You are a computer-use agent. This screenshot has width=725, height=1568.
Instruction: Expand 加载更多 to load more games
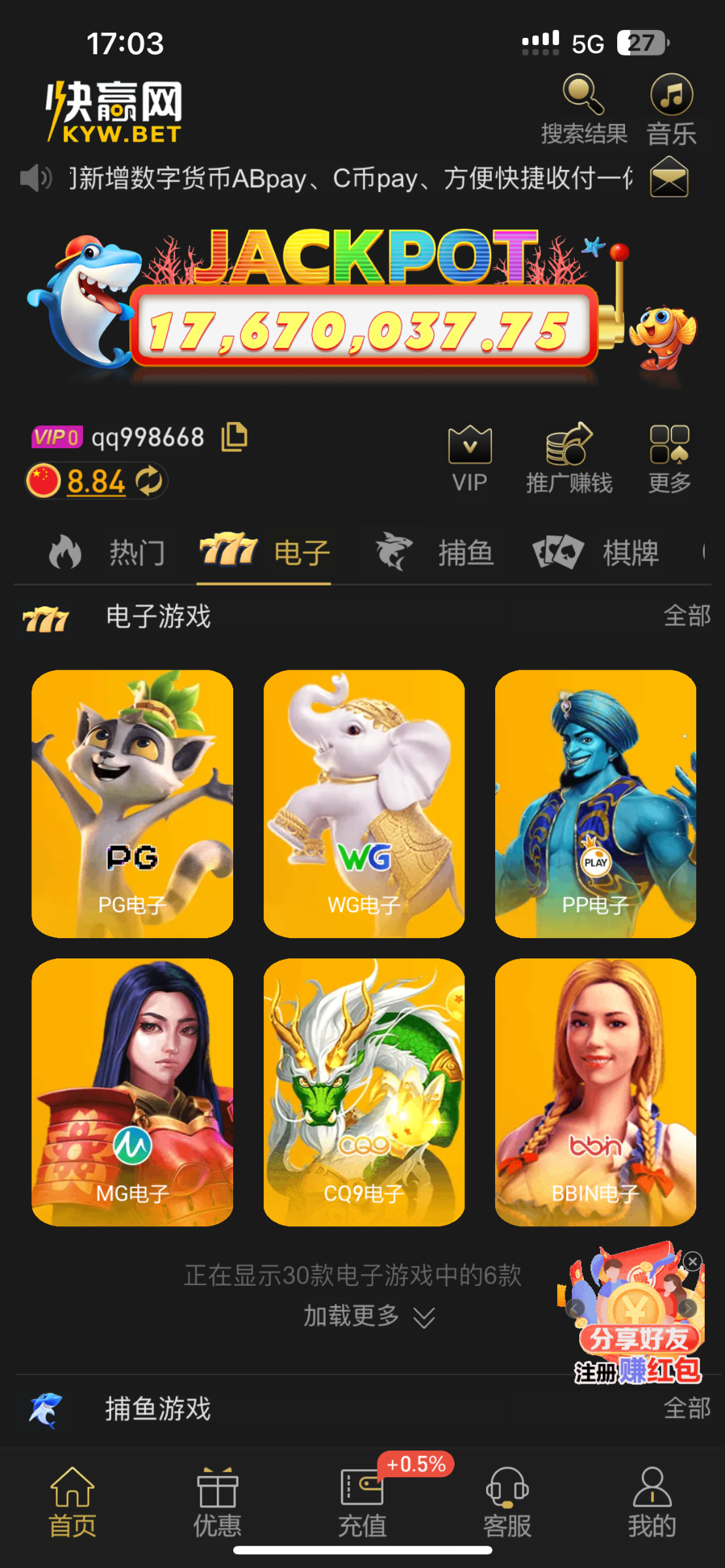(368, 1316)
